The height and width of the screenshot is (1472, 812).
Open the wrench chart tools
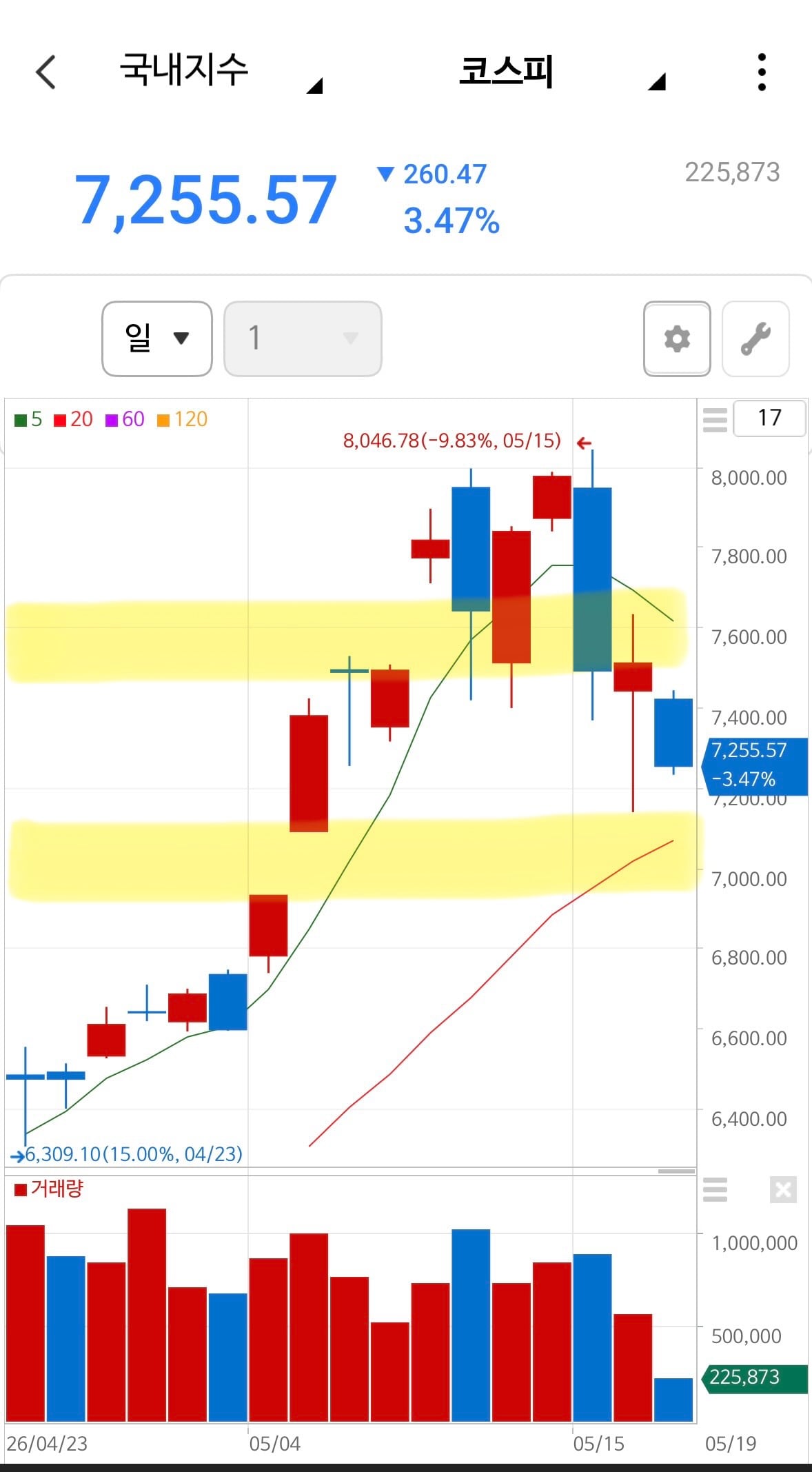[755, 339]
